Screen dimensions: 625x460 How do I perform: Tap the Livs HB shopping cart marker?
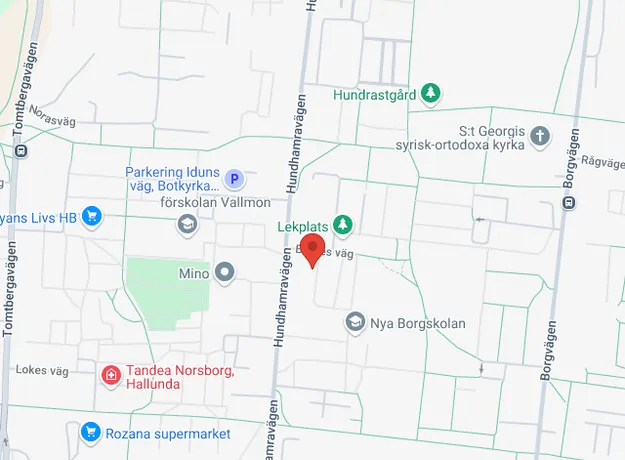coord(93,215)
